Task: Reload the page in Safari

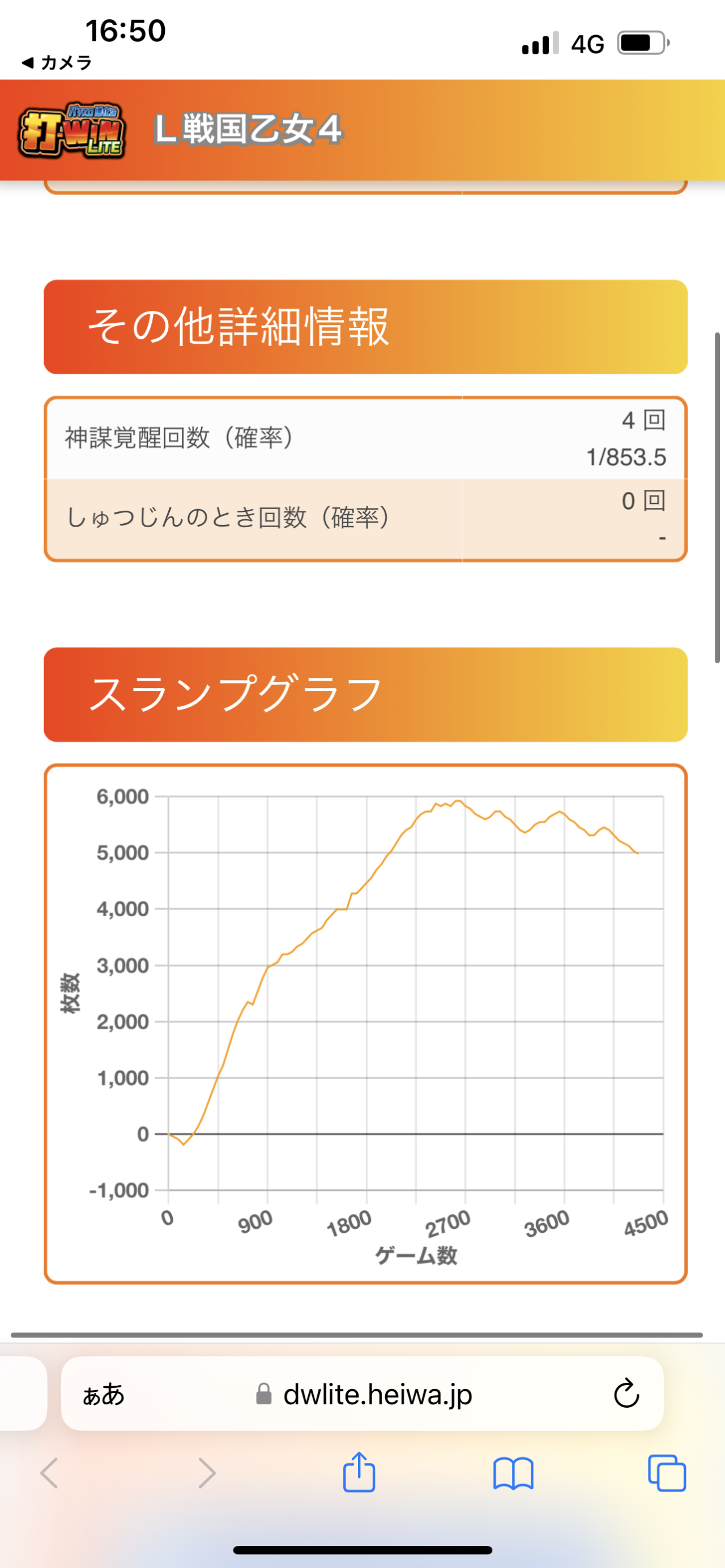Action: pyautogui.click(x=626, y=1393)
